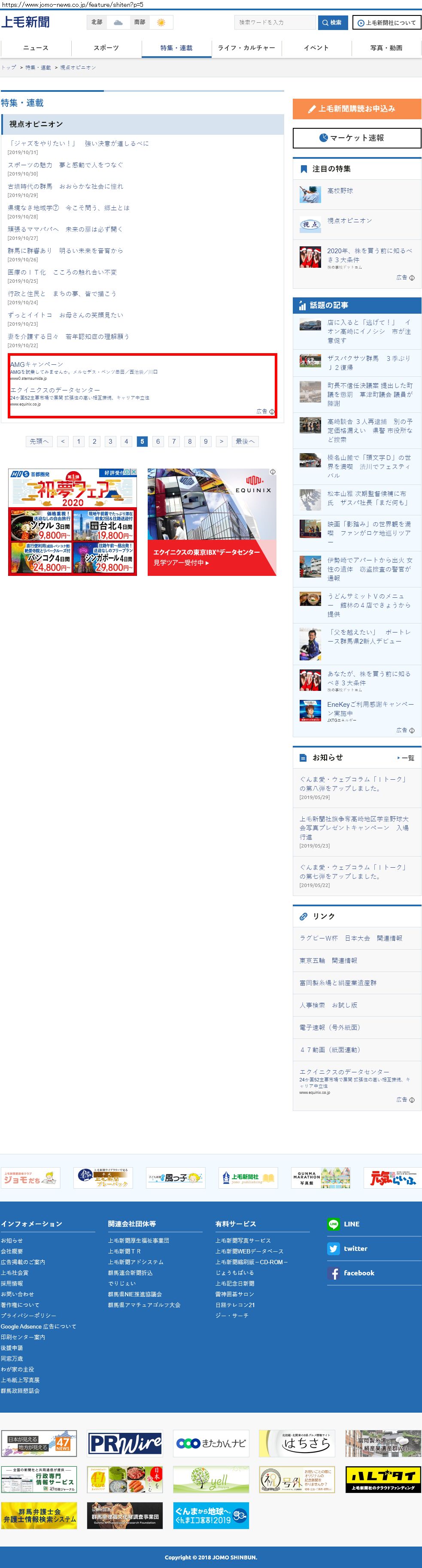Open マーケット速報 button
The height and width of the screenshot is (1568, 422).
point(357,138)
